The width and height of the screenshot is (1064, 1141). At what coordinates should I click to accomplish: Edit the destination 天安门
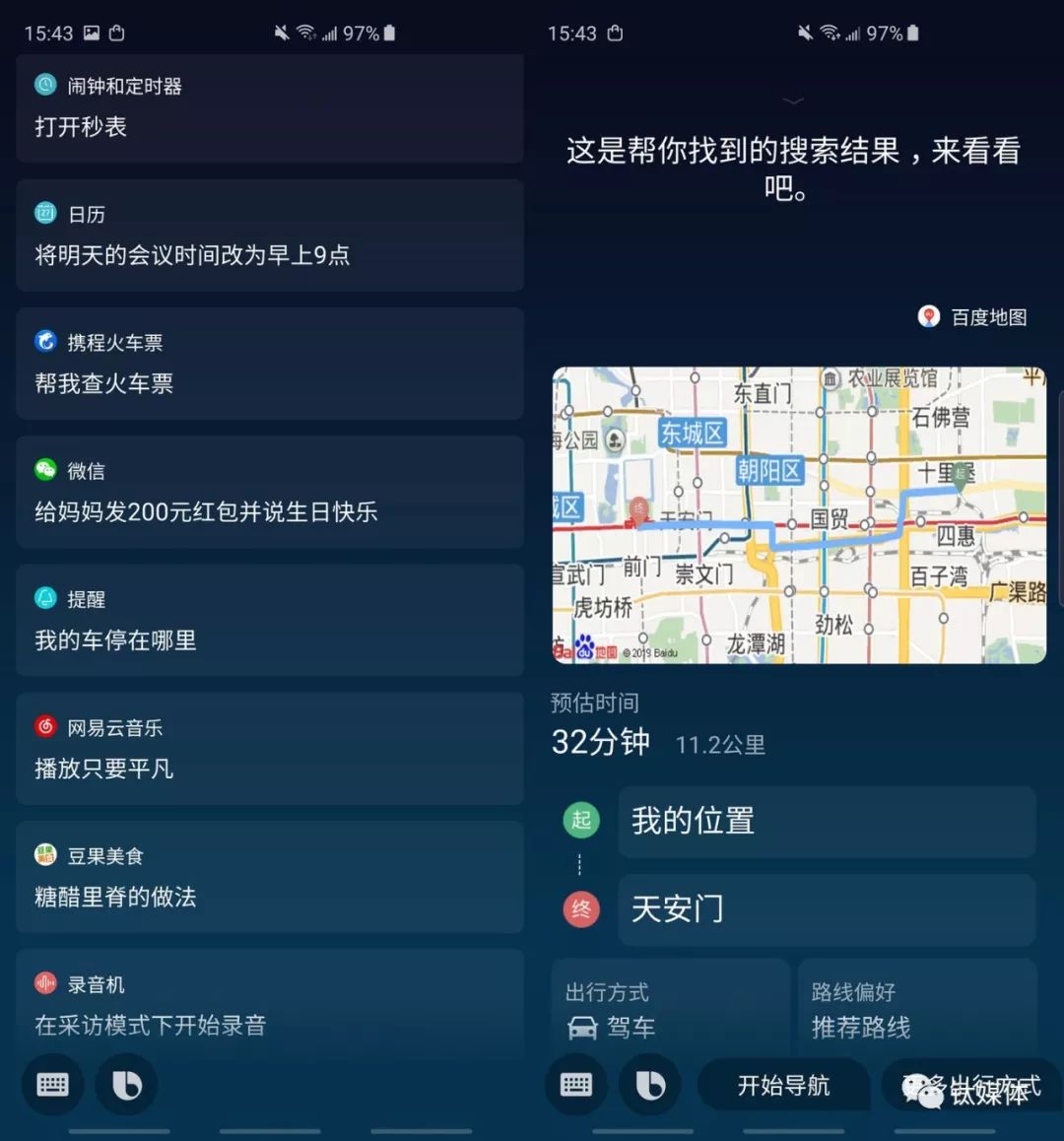pyautogui.click(x=826, y=908)
